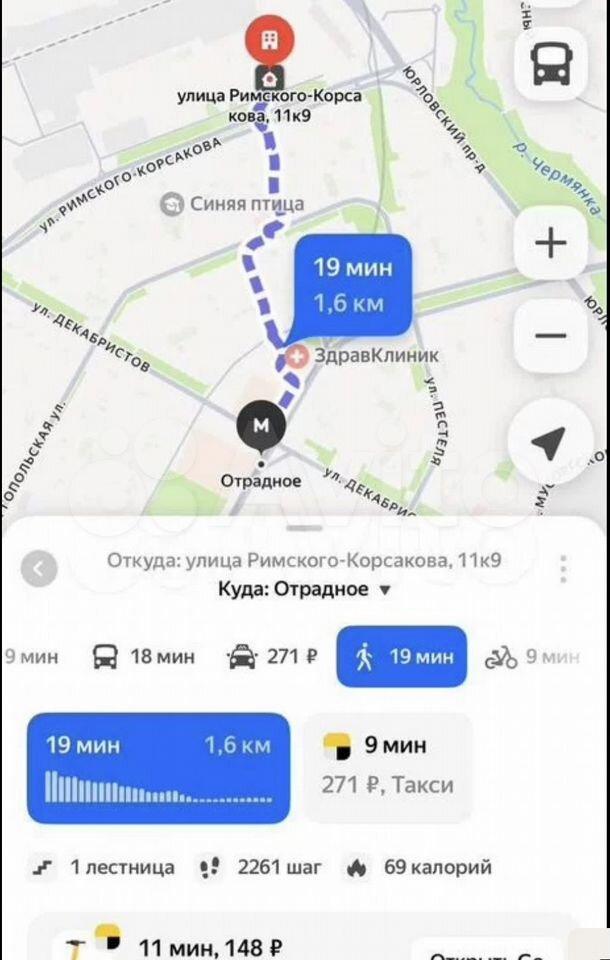
Task: Open the route options overflow menu
Action: coord(564,570)
